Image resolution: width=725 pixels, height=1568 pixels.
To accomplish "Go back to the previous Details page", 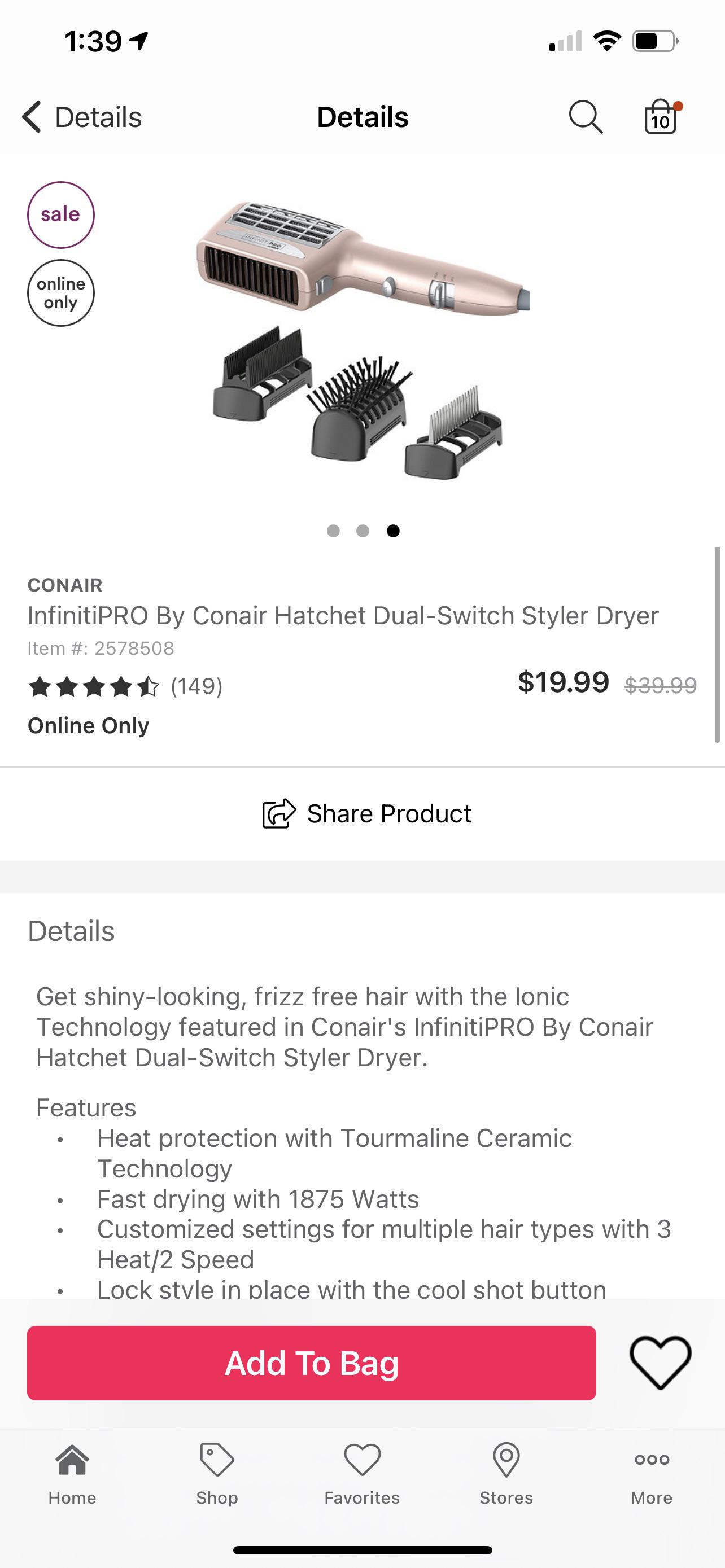I will tap(81, 117).
